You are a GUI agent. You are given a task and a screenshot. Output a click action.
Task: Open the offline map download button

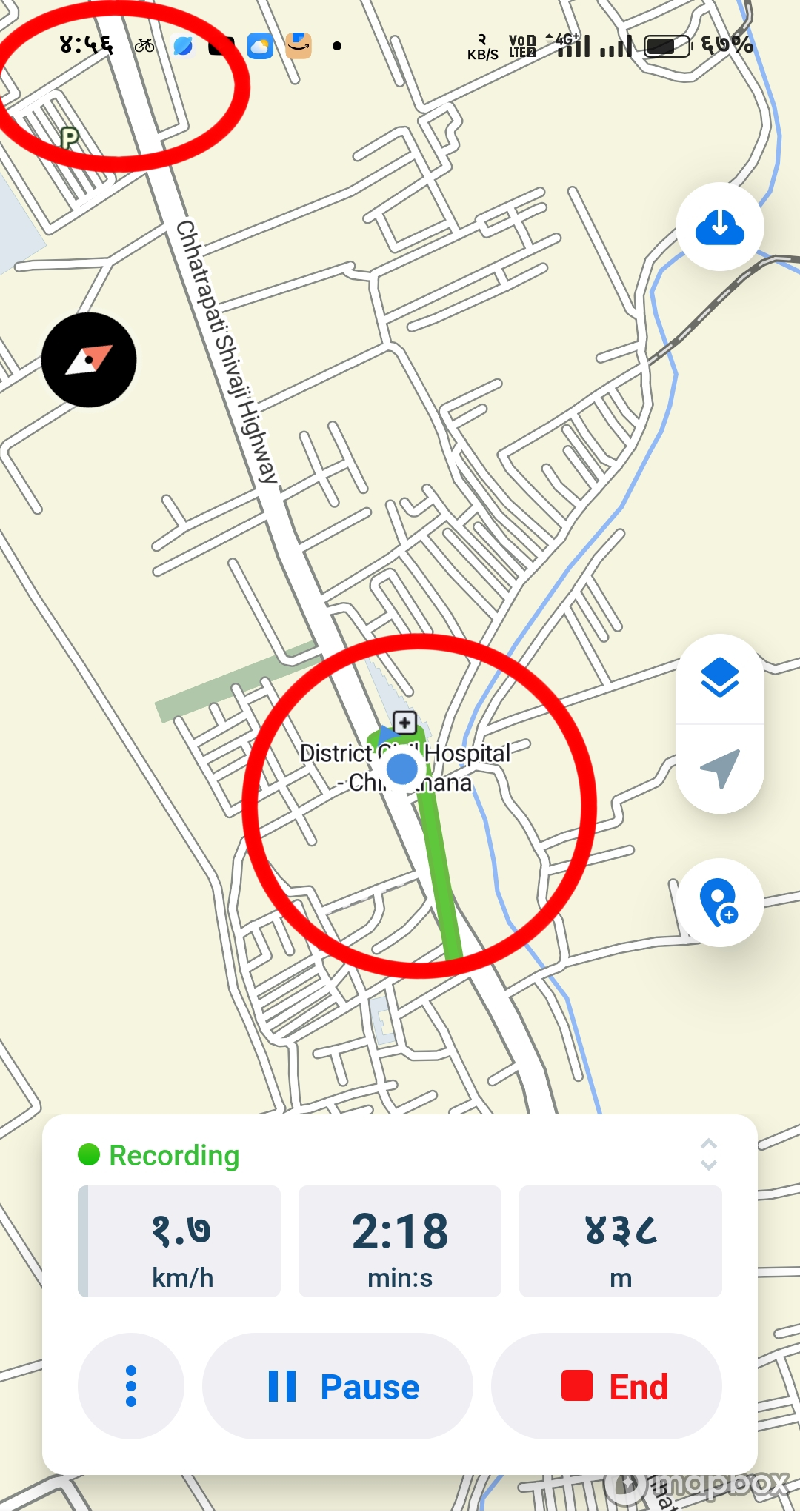pyautogui.click(x=720, y=227)
